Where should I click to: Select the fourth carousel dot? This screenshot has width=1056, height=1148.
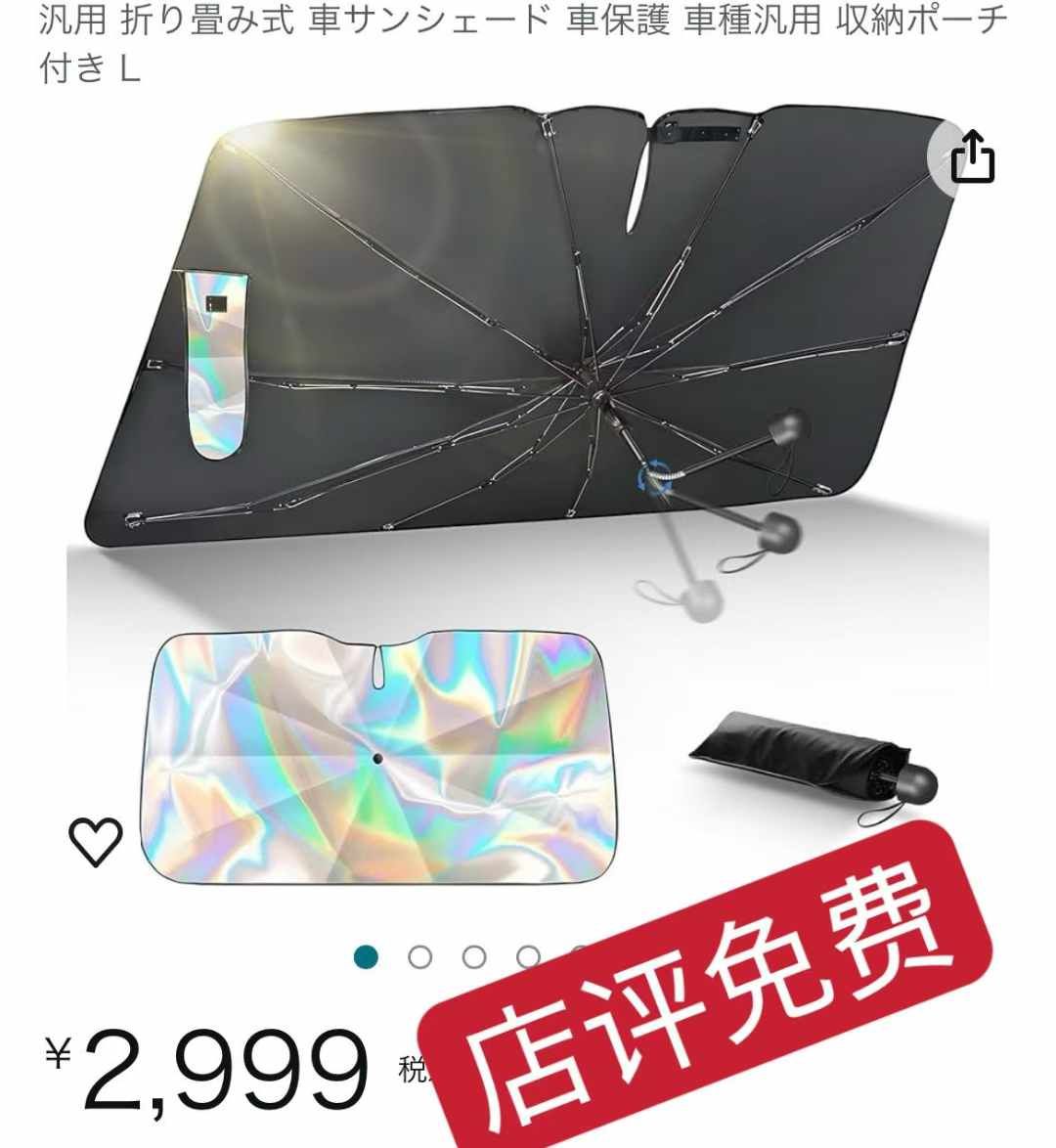click(x=526, y=958)
